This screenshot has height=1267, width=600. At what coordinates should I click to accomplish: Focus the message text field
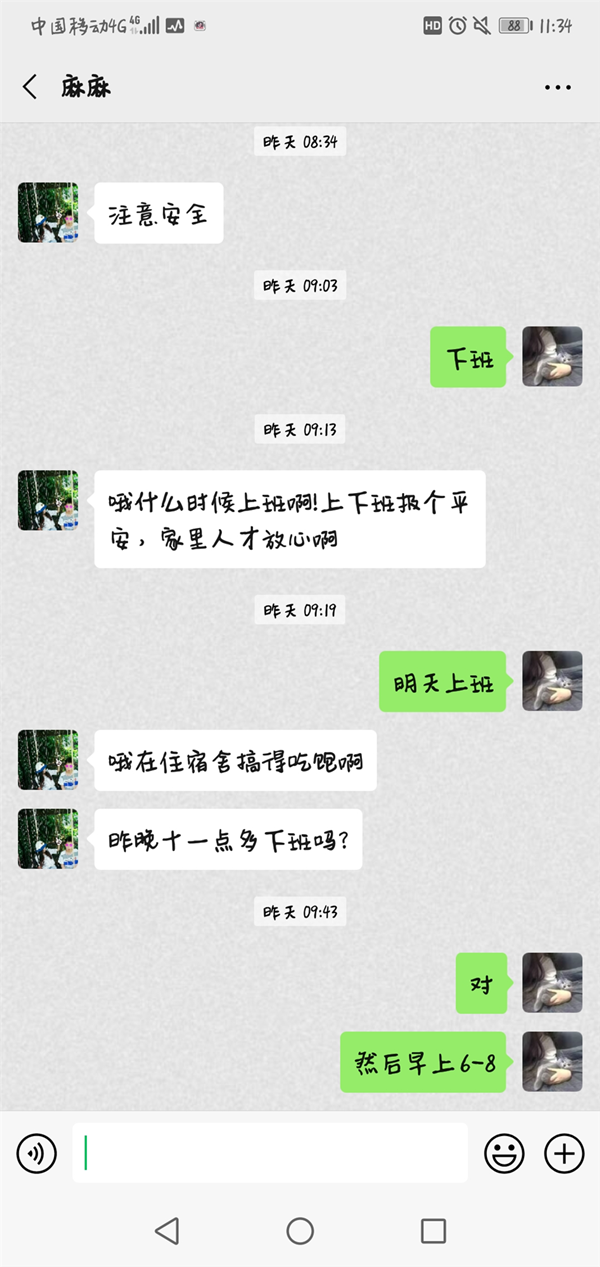click(x=270, y=1153)
